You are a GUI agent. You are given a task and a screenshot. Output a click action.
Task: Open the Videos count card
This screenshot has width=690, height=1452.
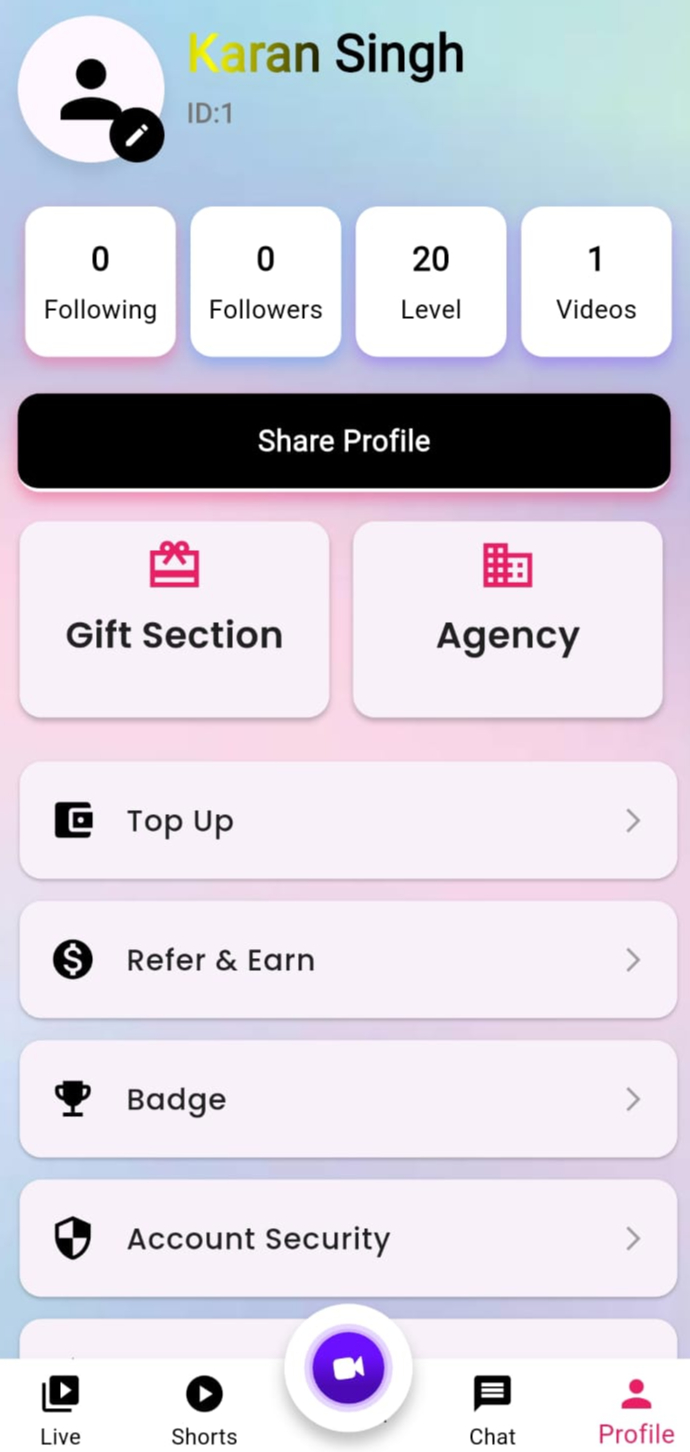[596, 282]
